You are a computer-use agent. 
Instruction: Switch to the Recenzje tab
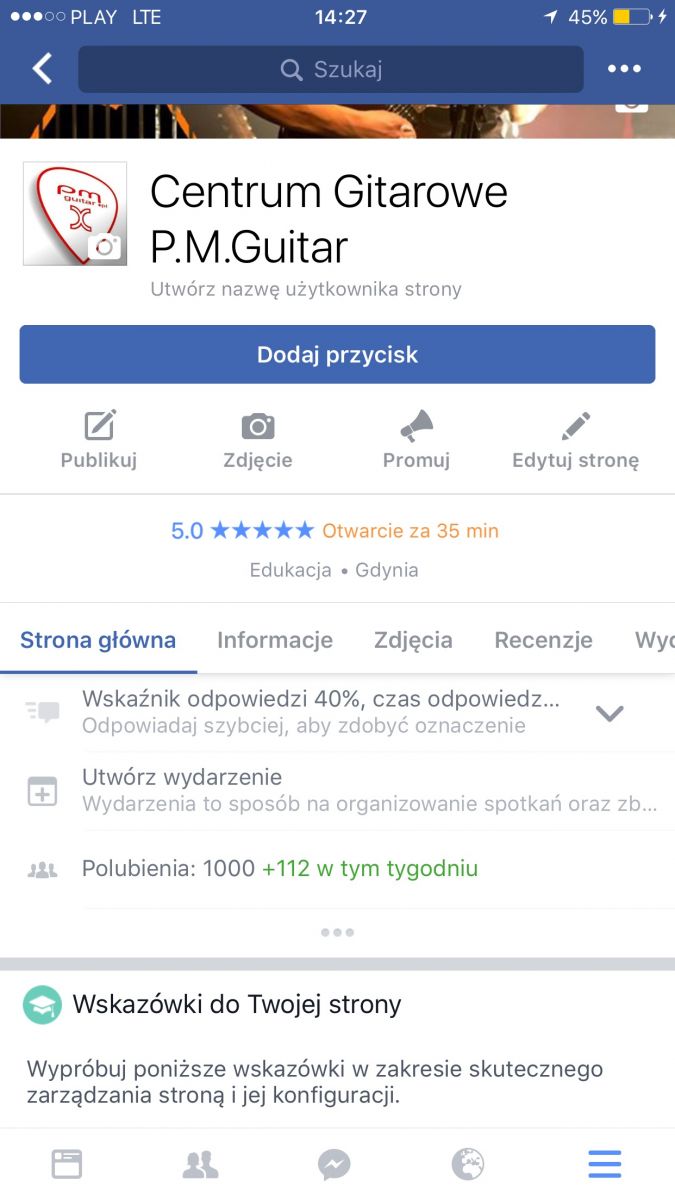tap(543, 640)
